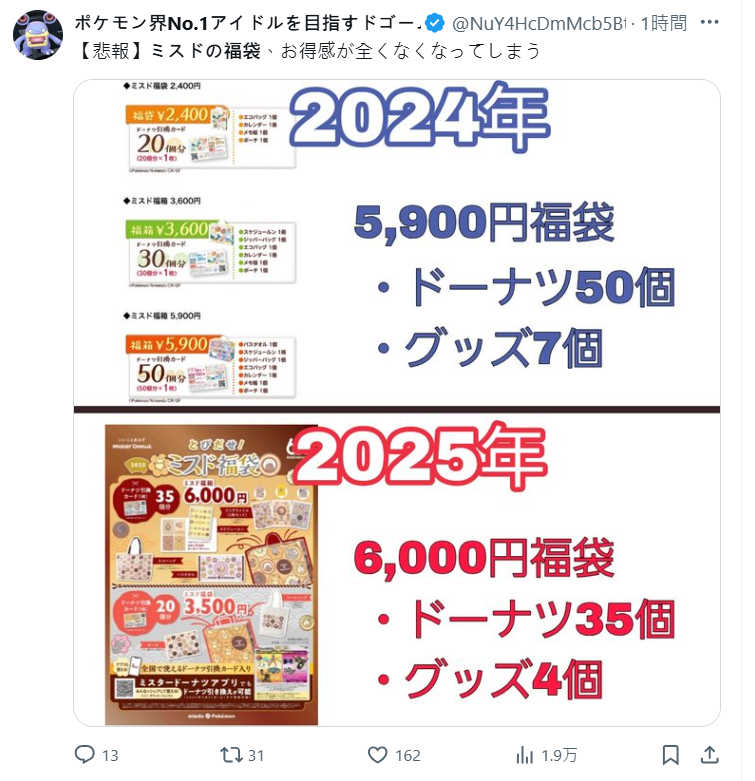Reply to this post
Screen dimensions: 755x781
(85, 754)
